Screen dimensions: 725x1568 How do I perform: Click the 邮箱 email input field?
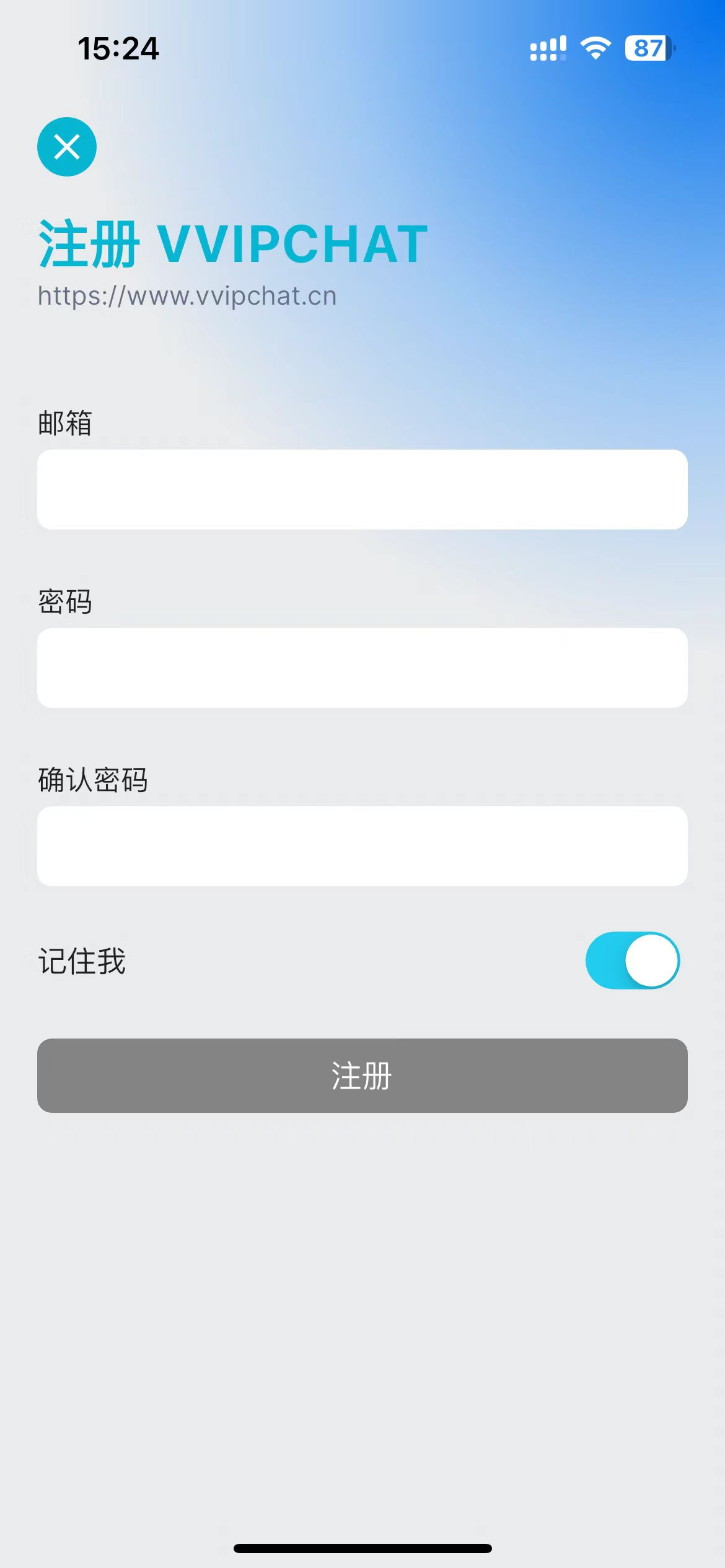coord(362,489)
